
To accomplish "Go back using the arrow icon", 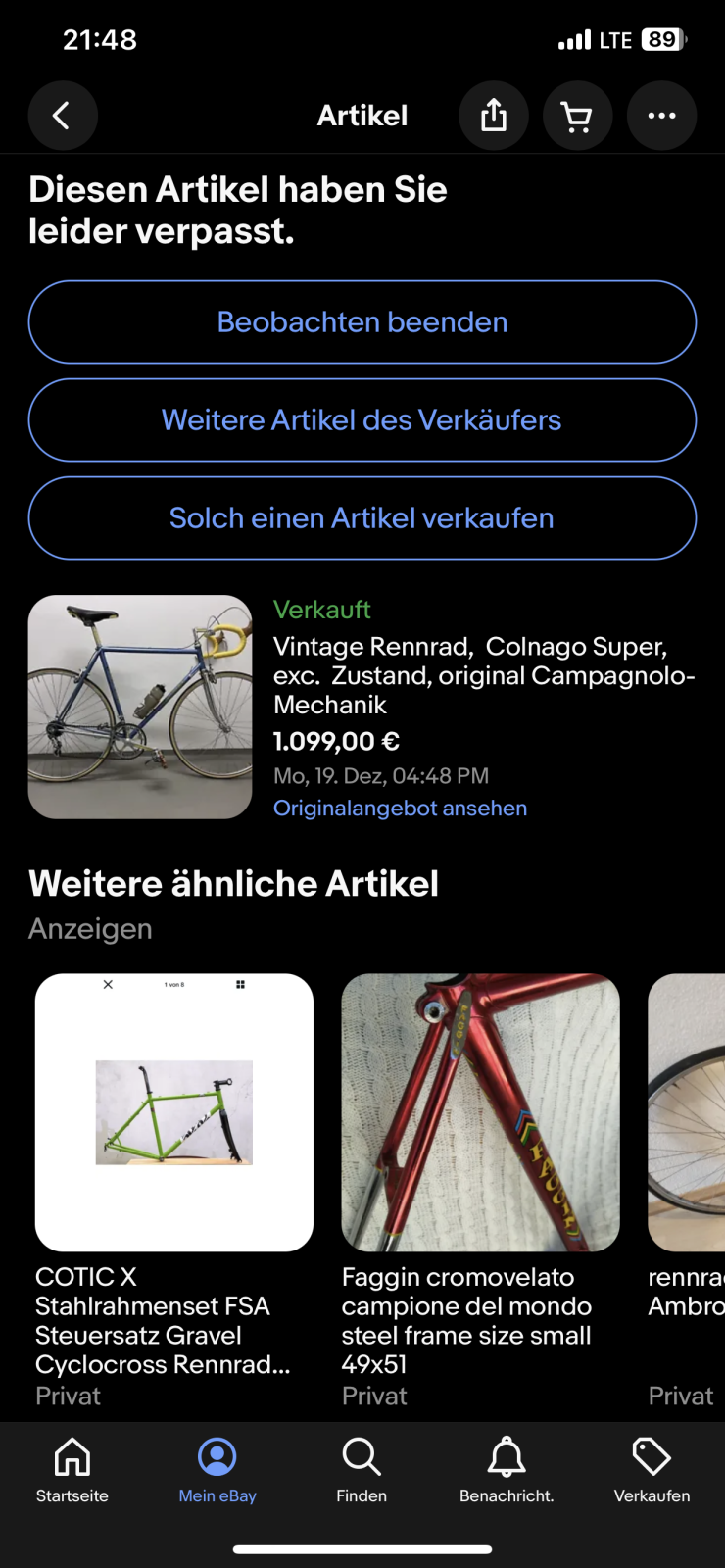I will tap(62, 116).
